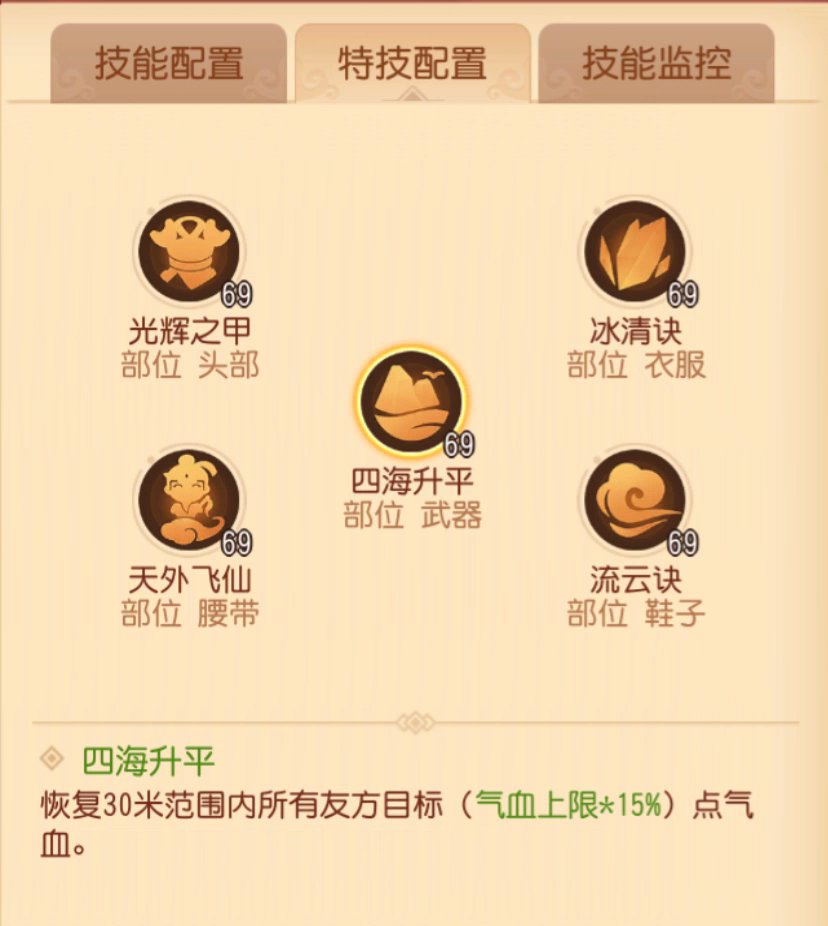The width and height of the screenshot is (828, 926).
Task: Switch to the 技能配置 tab
Action: tap(168, 63)
